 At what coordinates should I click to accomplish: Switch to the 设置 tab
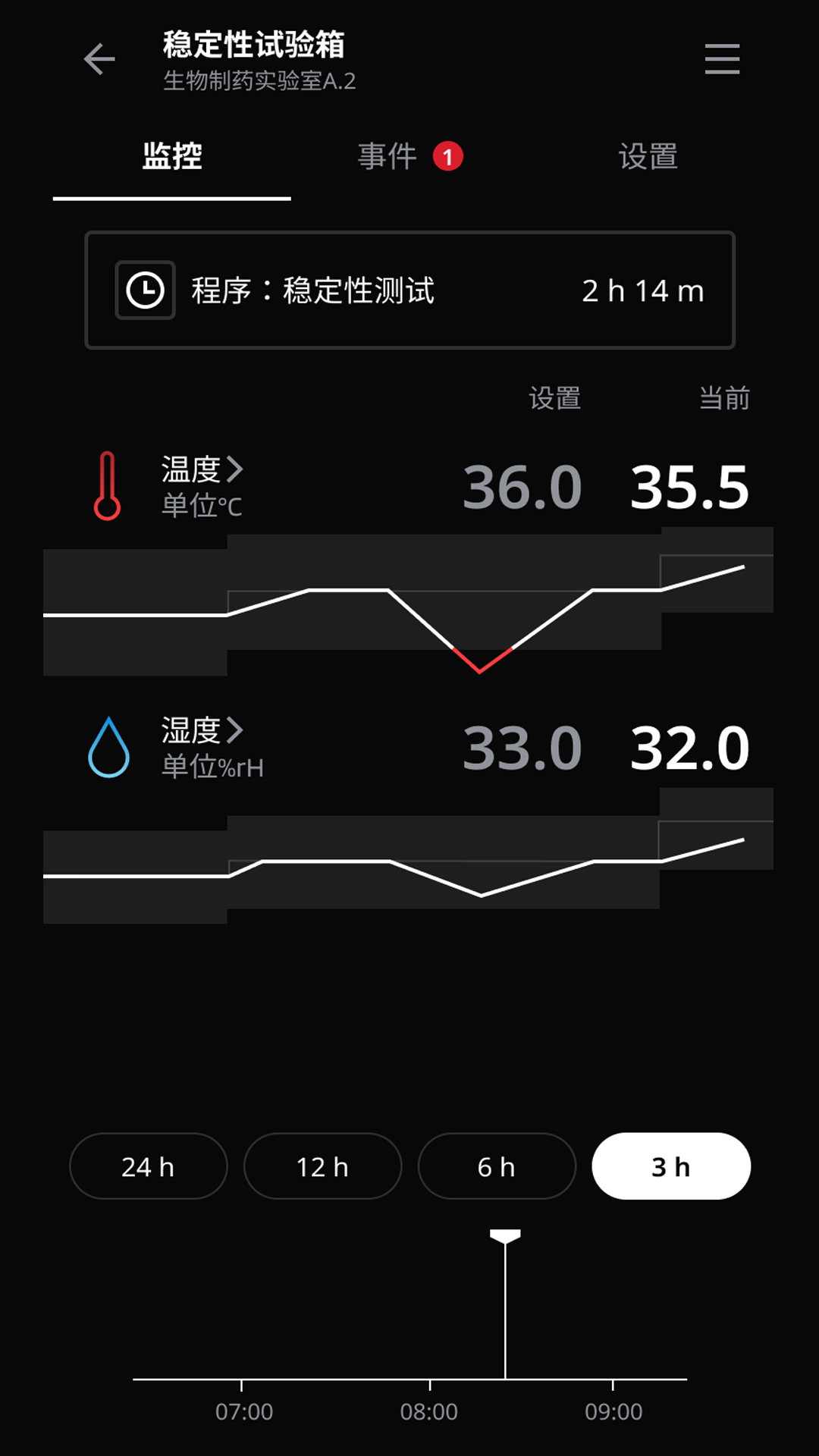pos(648,157)
